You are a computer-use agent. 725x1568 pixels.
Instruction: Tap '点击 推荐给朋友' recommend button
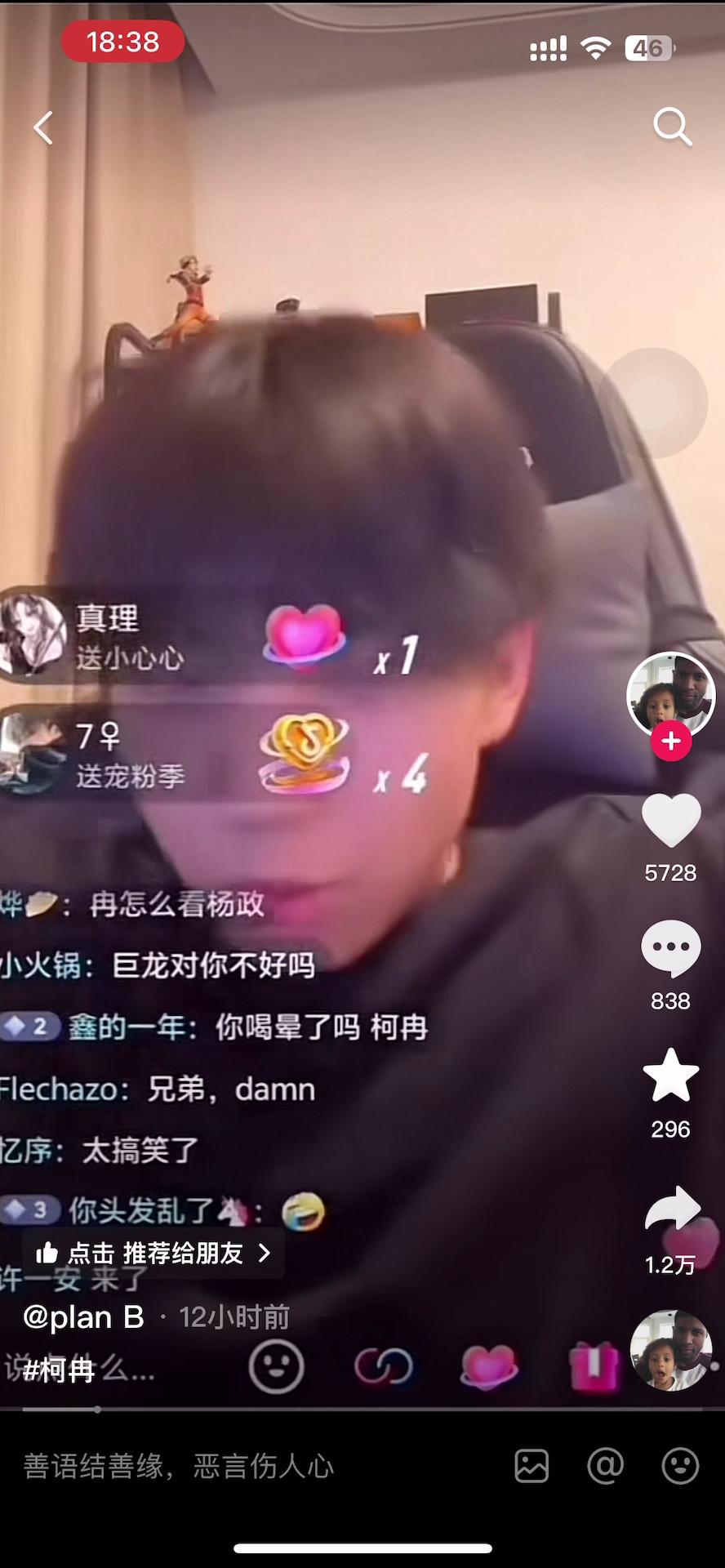coord(153,1253)
